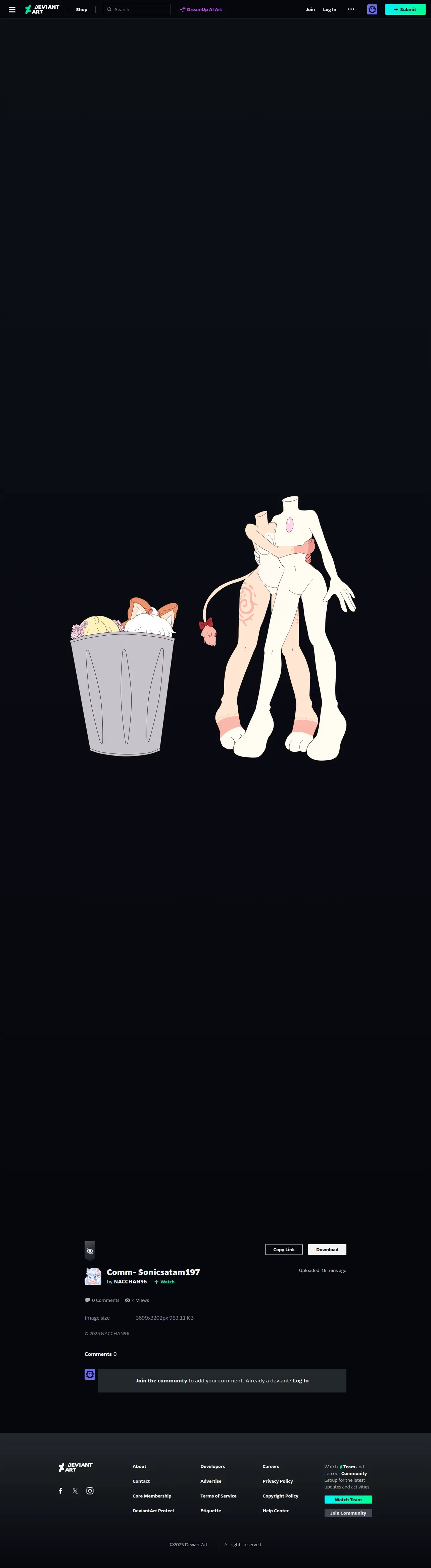Tap Join the community to comment
This screenshot has width=431, height=1568.
coord(161,1380)
